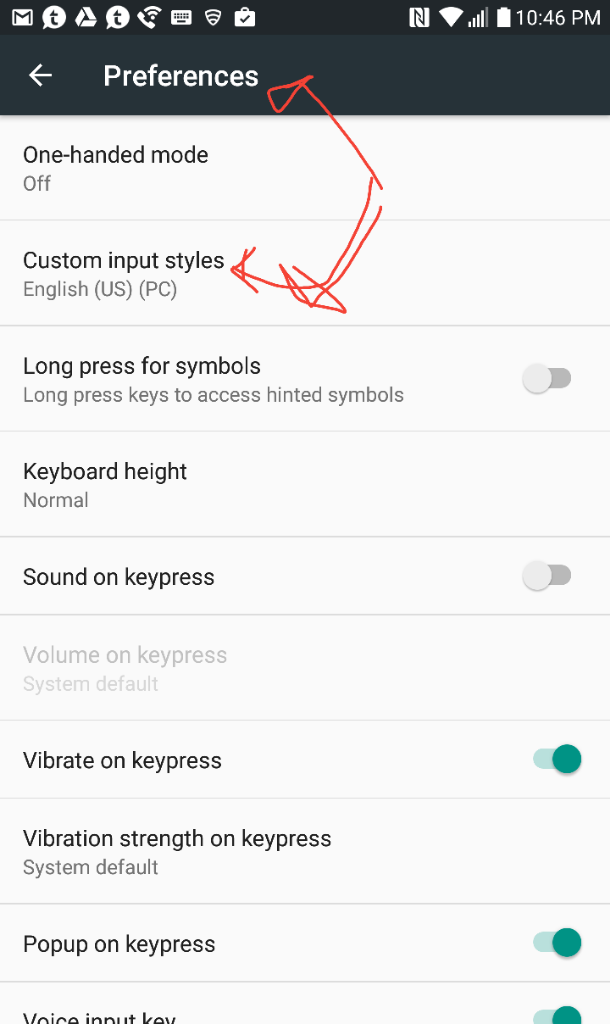610x1024 pixels.
Task: Disable Vibrate on keypress
Action: tap(556, 759)
